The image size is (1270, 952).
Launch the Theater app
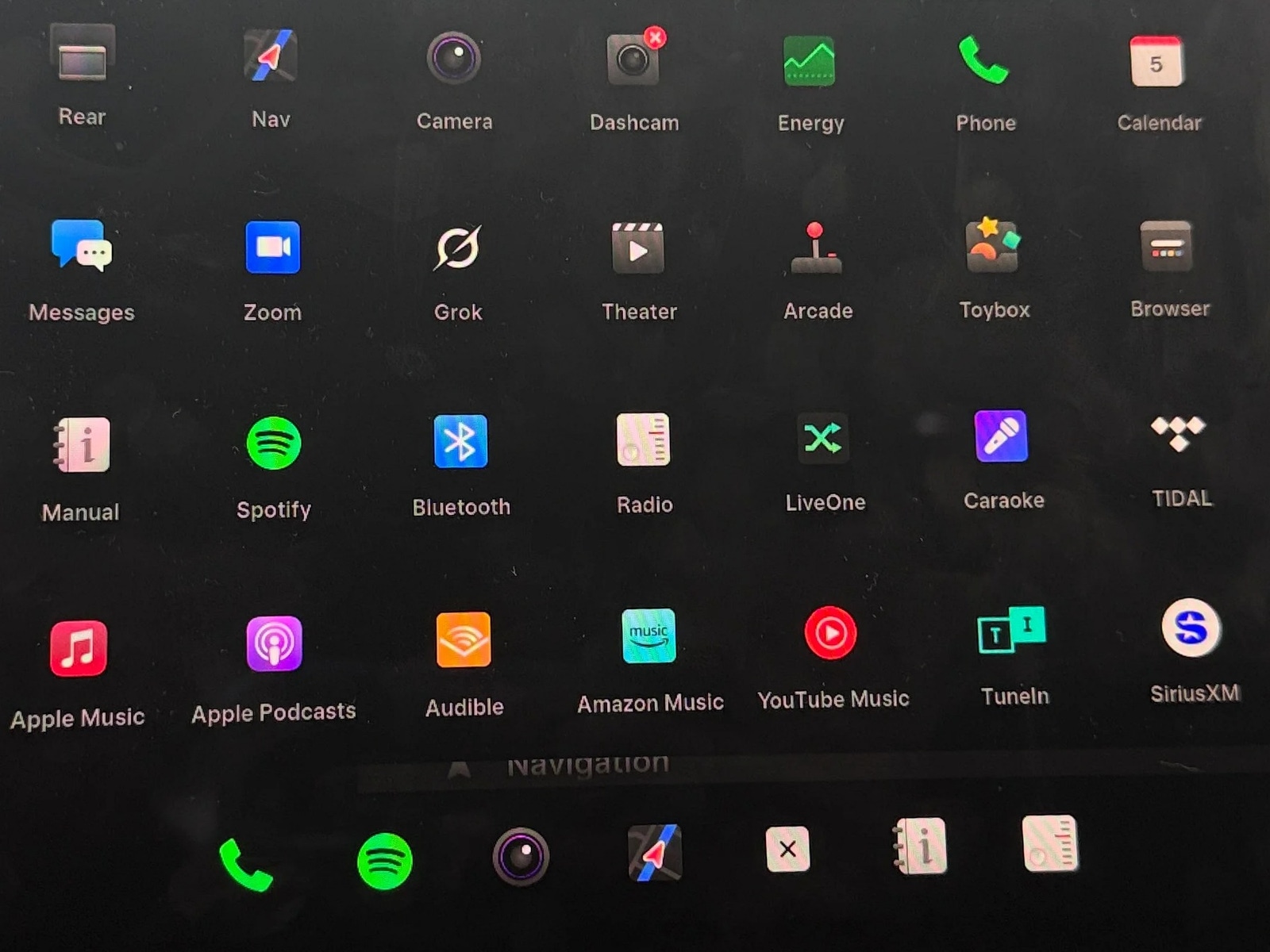point(638,249)
